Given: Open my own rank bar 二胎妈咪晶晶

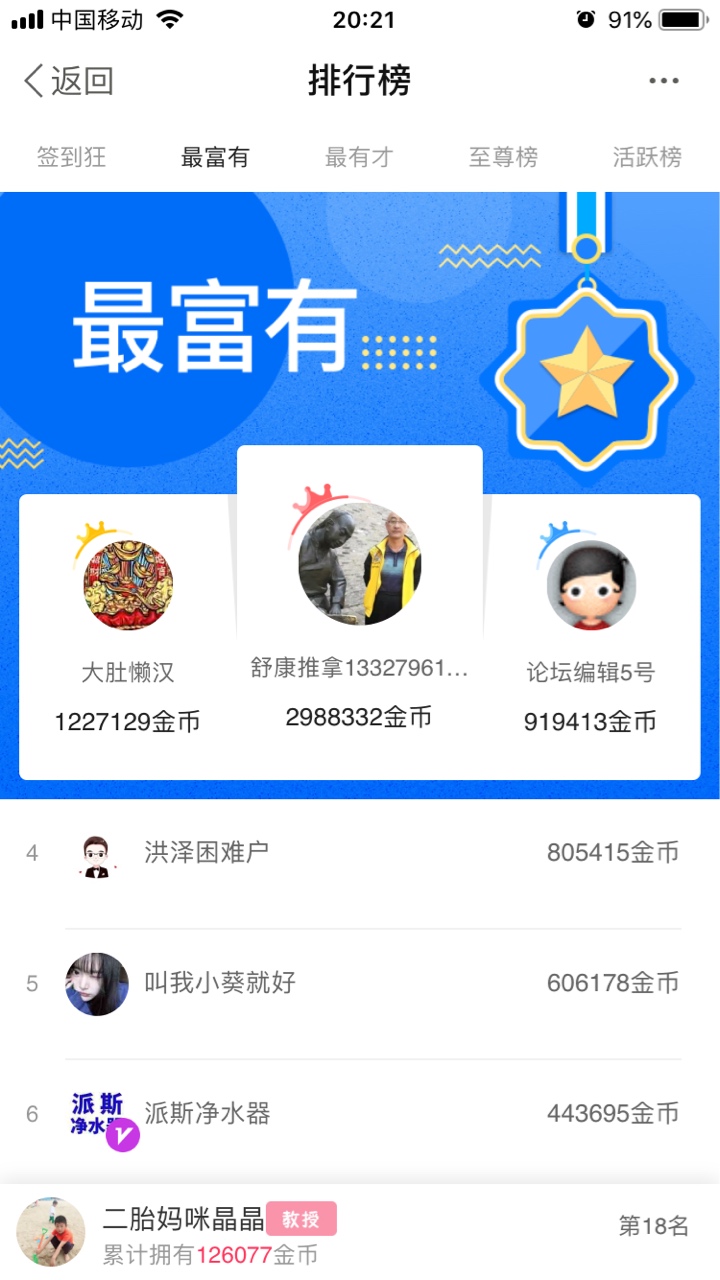Looking at the screenshot, I should click(360, 1232).
